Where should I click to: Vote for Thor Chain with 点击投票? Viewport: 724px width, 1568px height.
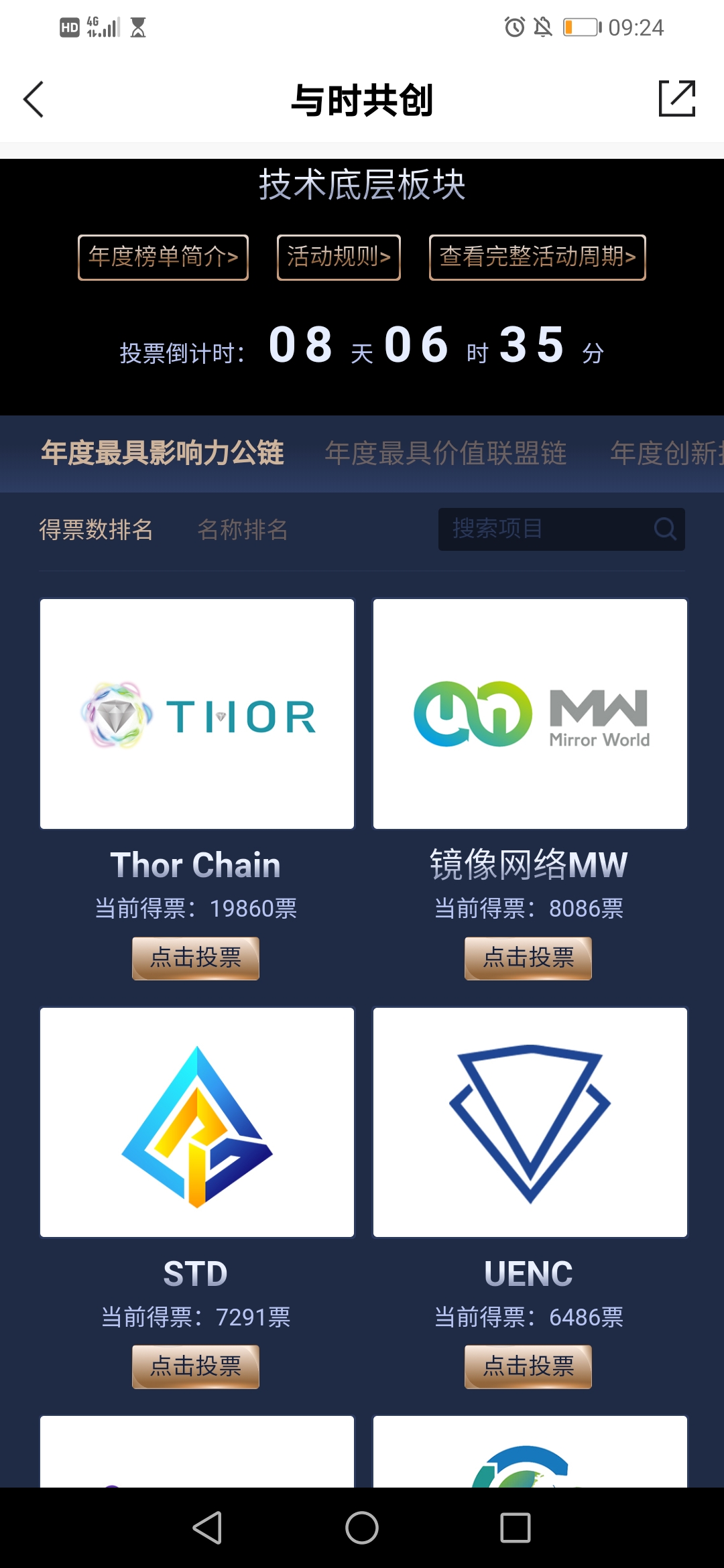click(196, 958)
